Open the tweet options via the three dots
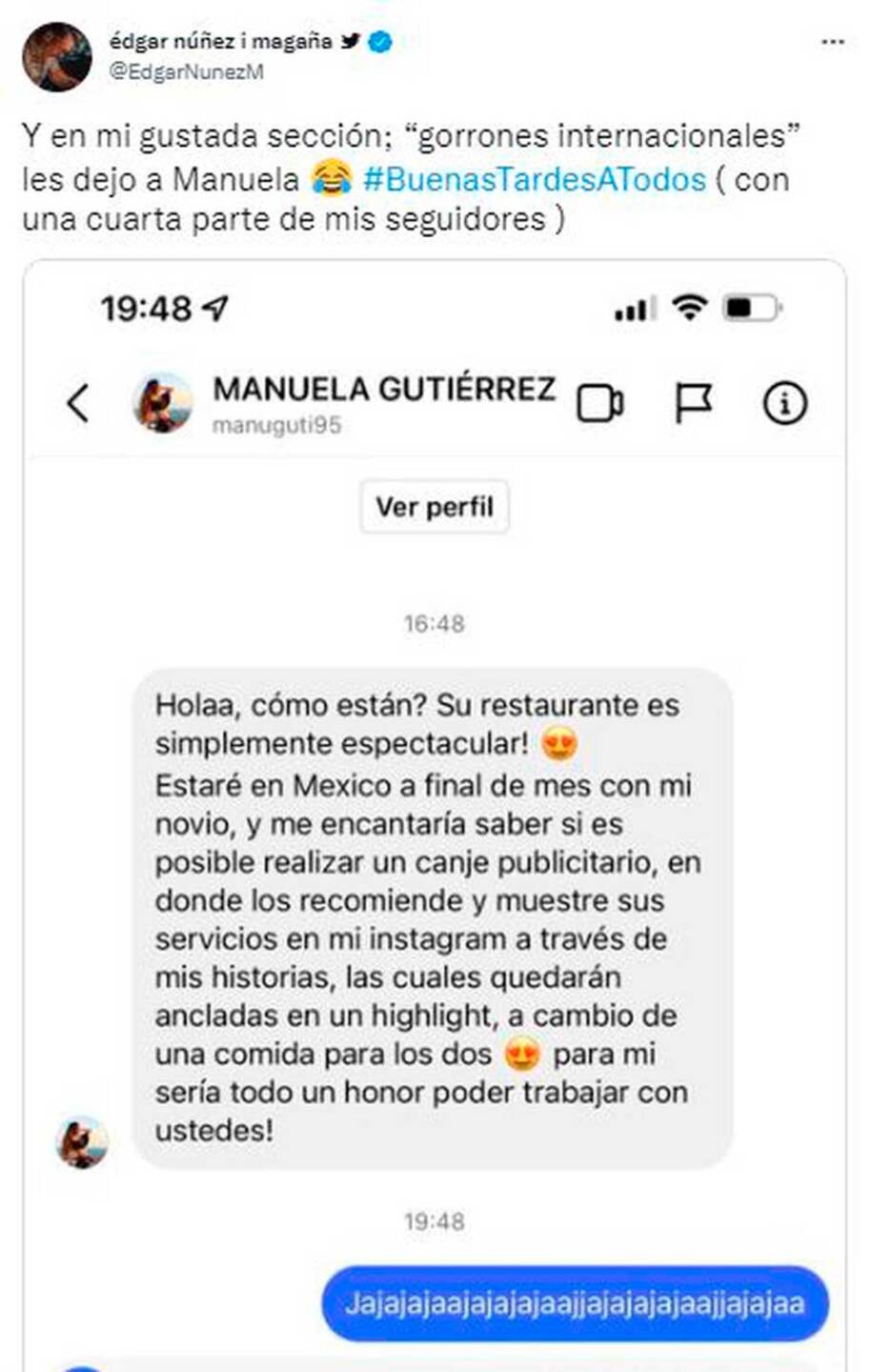The image size is (869, 1372). click(x=835, y=42)
